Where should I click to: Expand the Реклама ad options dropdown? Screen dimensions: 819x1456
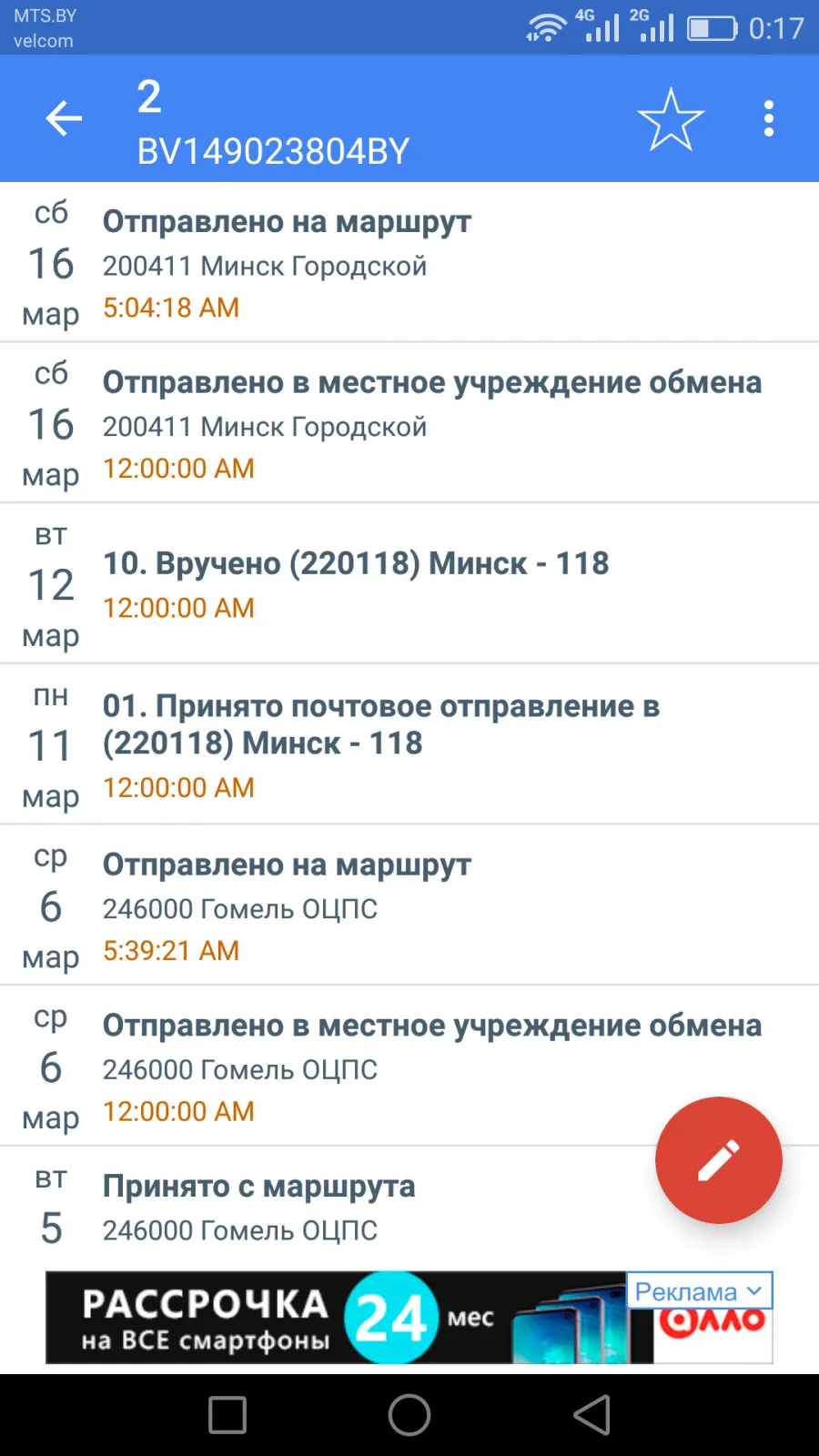coord(699,1290)
